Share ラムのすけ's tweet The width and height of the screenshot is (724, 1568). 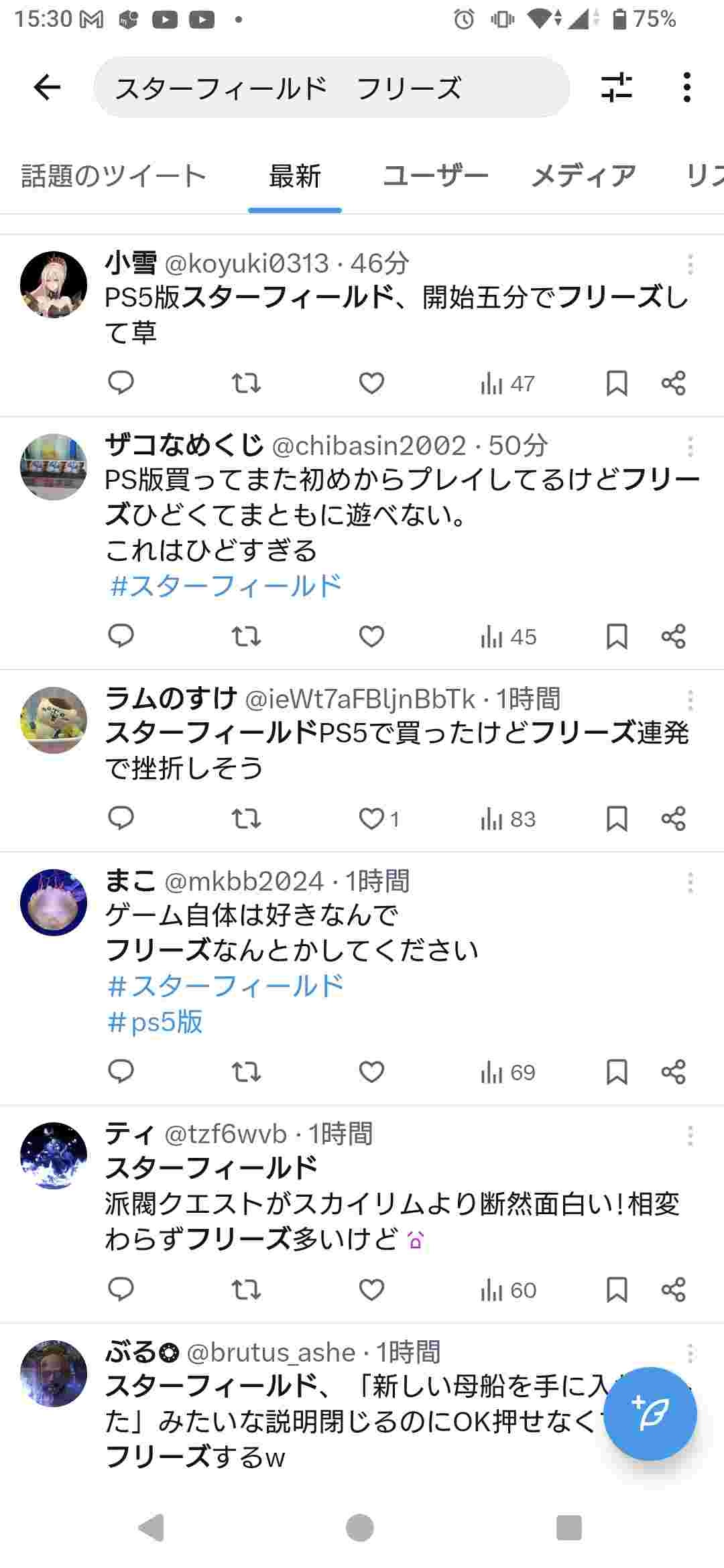[673, 819]
